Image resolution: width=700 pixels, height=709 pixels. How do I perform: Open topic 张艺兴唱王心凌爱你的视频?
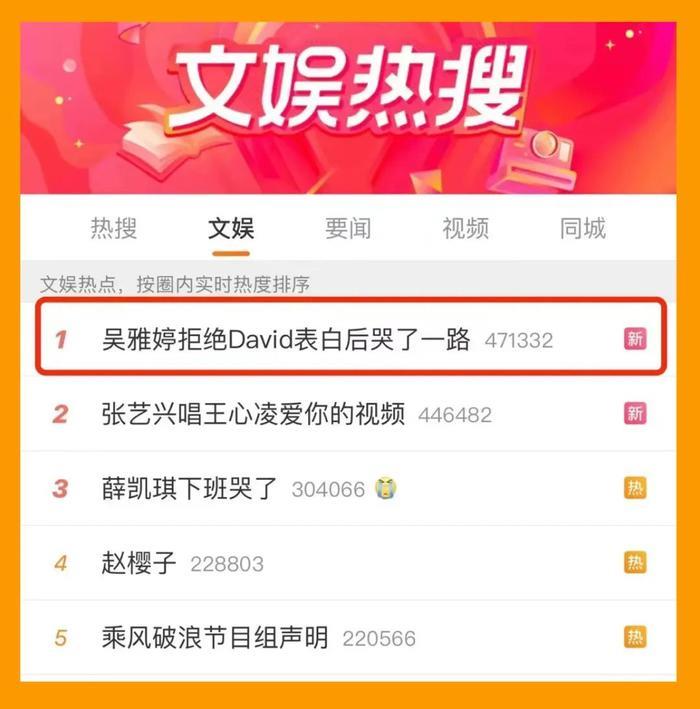coord(253,414)
